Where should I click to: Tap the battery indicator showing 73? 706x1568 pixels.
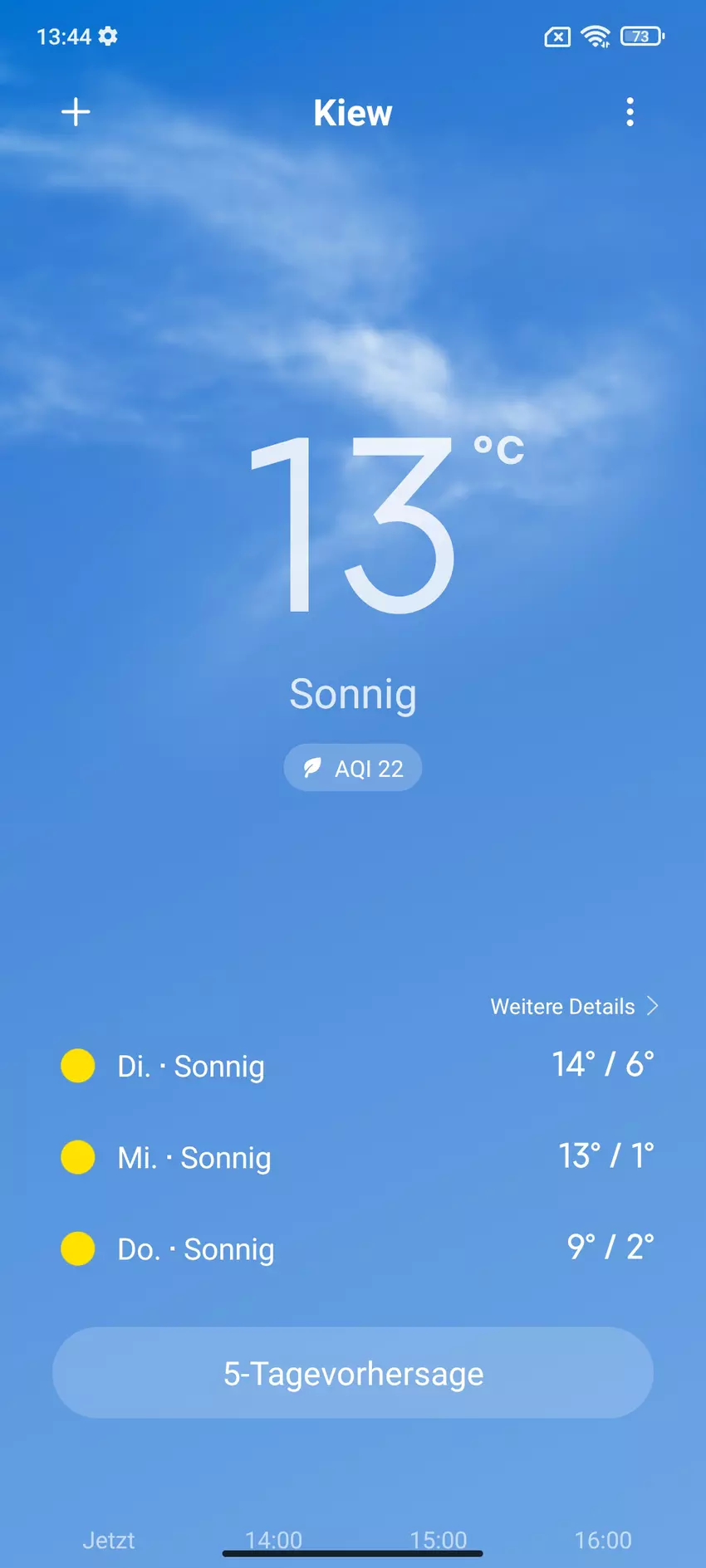click(640, 37)
